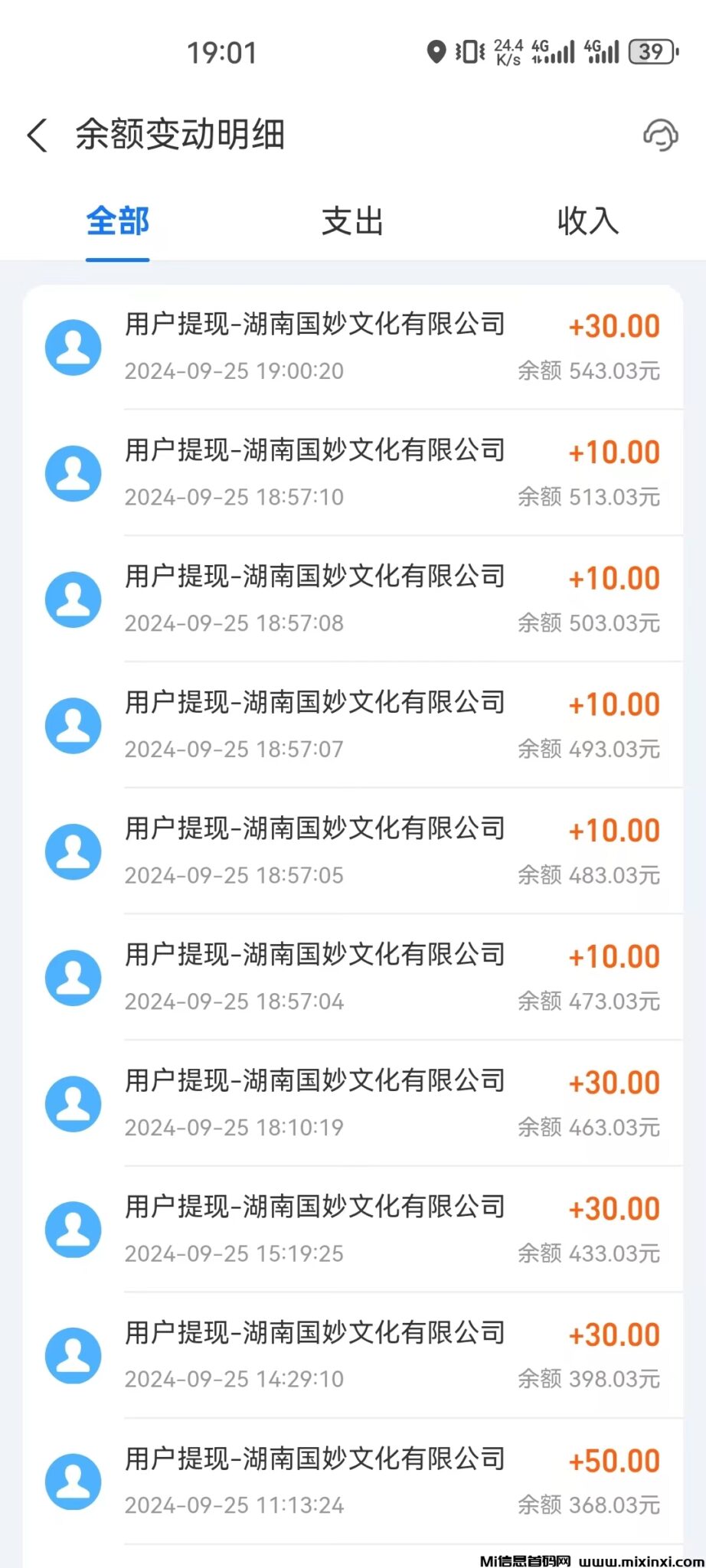Open the 18:57:04 withdrawal record
This screenshot has height=1568, width=706.
click(x=352, y=978)
